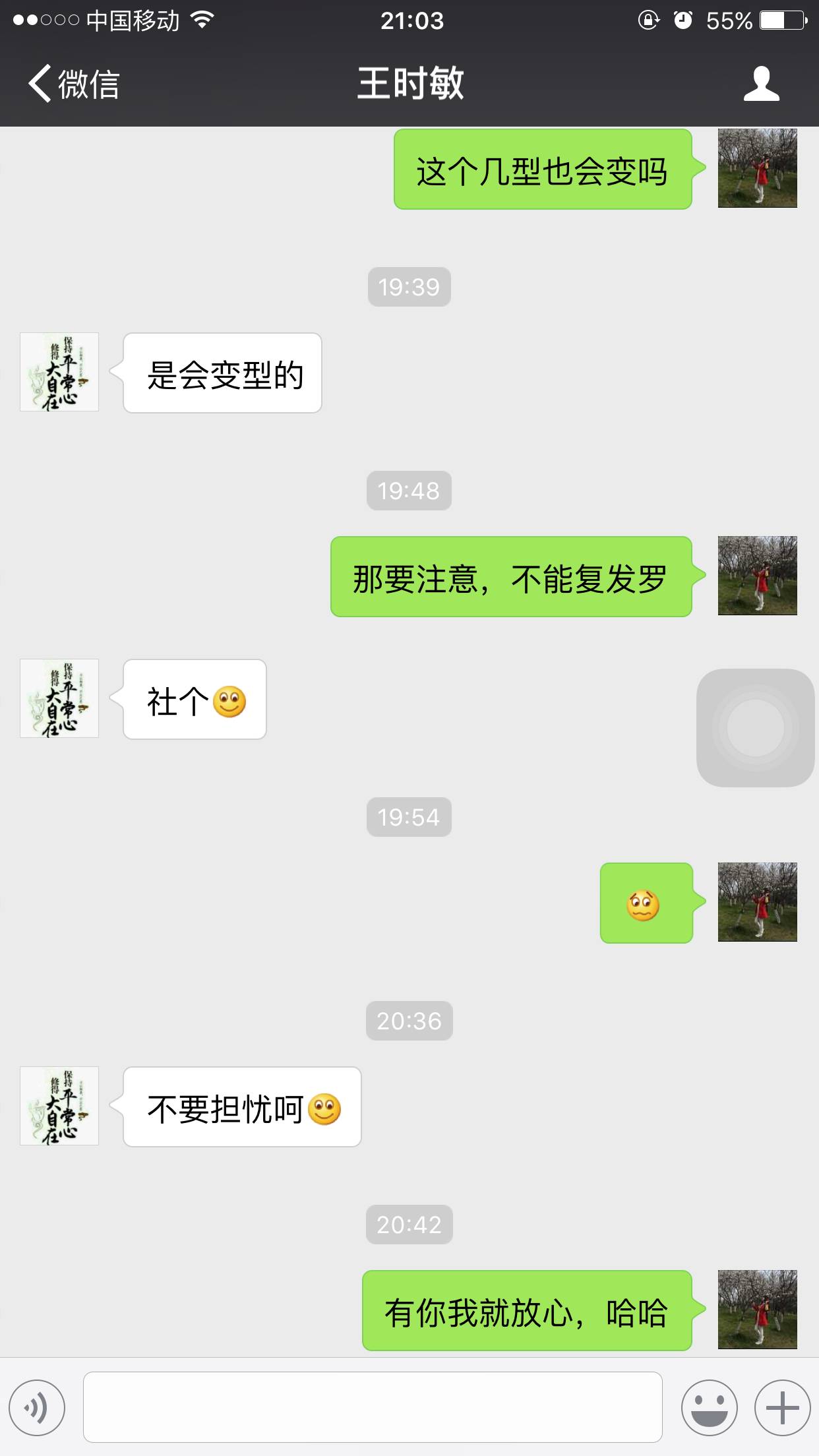
Task: Open my avatar beside 这个几型也会变吗
Action: (x=757, y=168)
